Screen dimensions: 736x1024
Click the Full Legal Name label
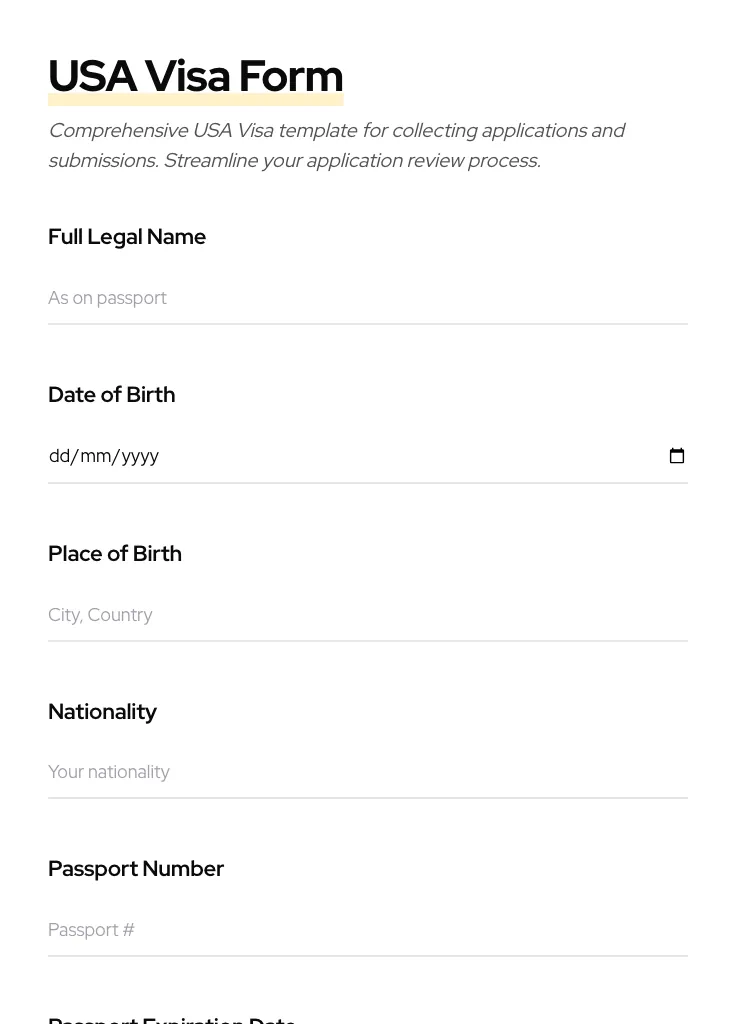pyautogui.click(x=127, y=236)
